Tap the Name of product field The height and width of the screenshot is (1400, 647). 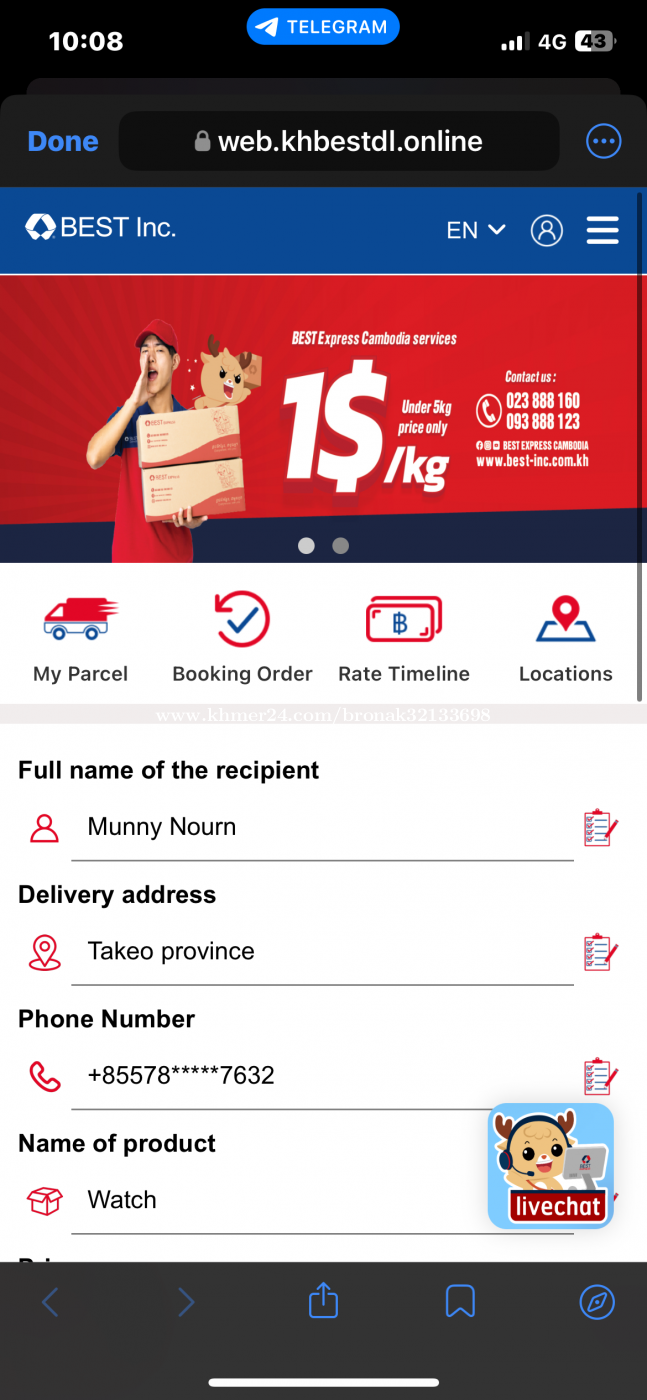pos(280,1200)
